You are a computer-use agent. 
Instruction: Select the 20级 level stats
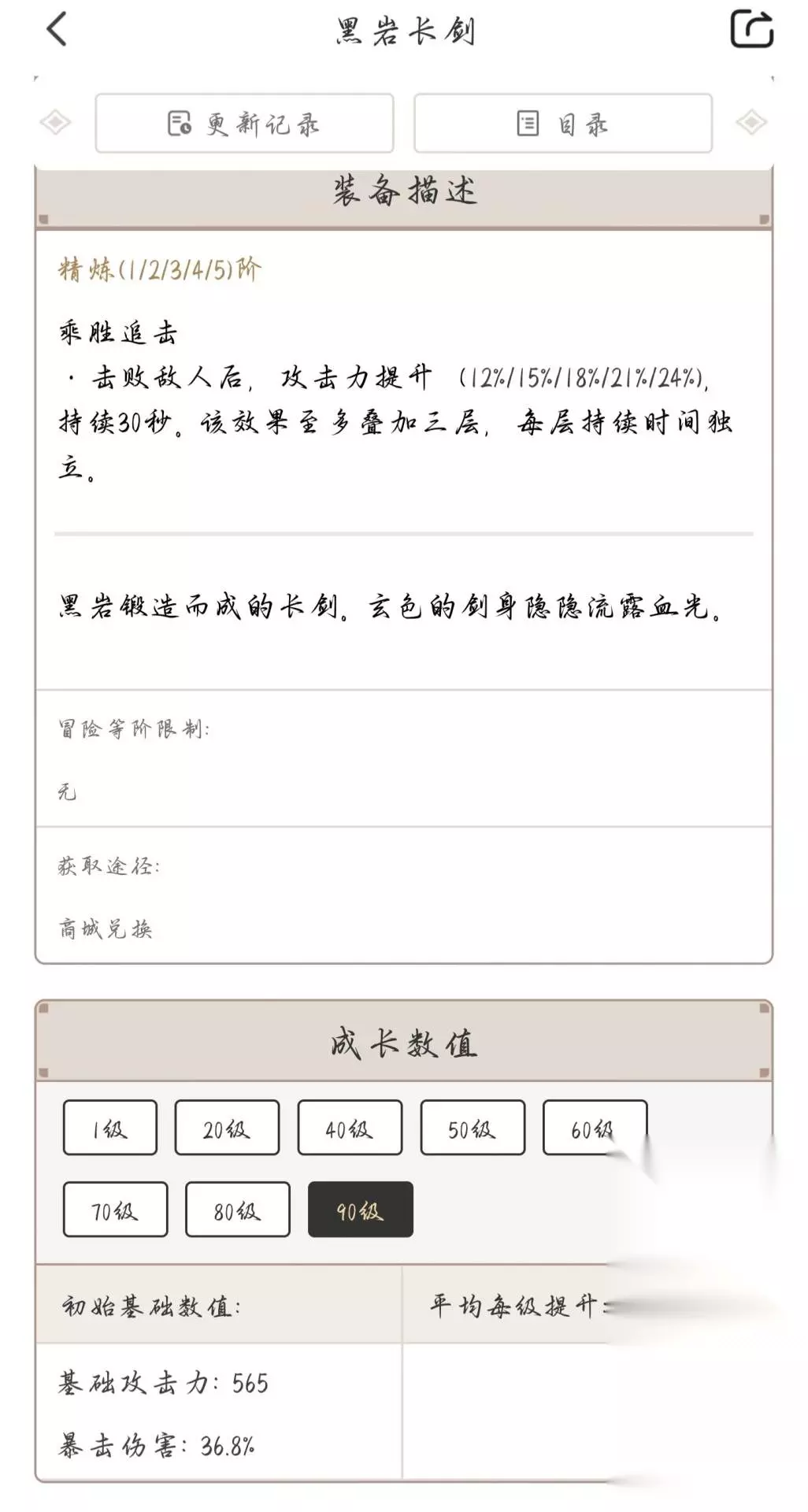click(x=227, y=1128)
